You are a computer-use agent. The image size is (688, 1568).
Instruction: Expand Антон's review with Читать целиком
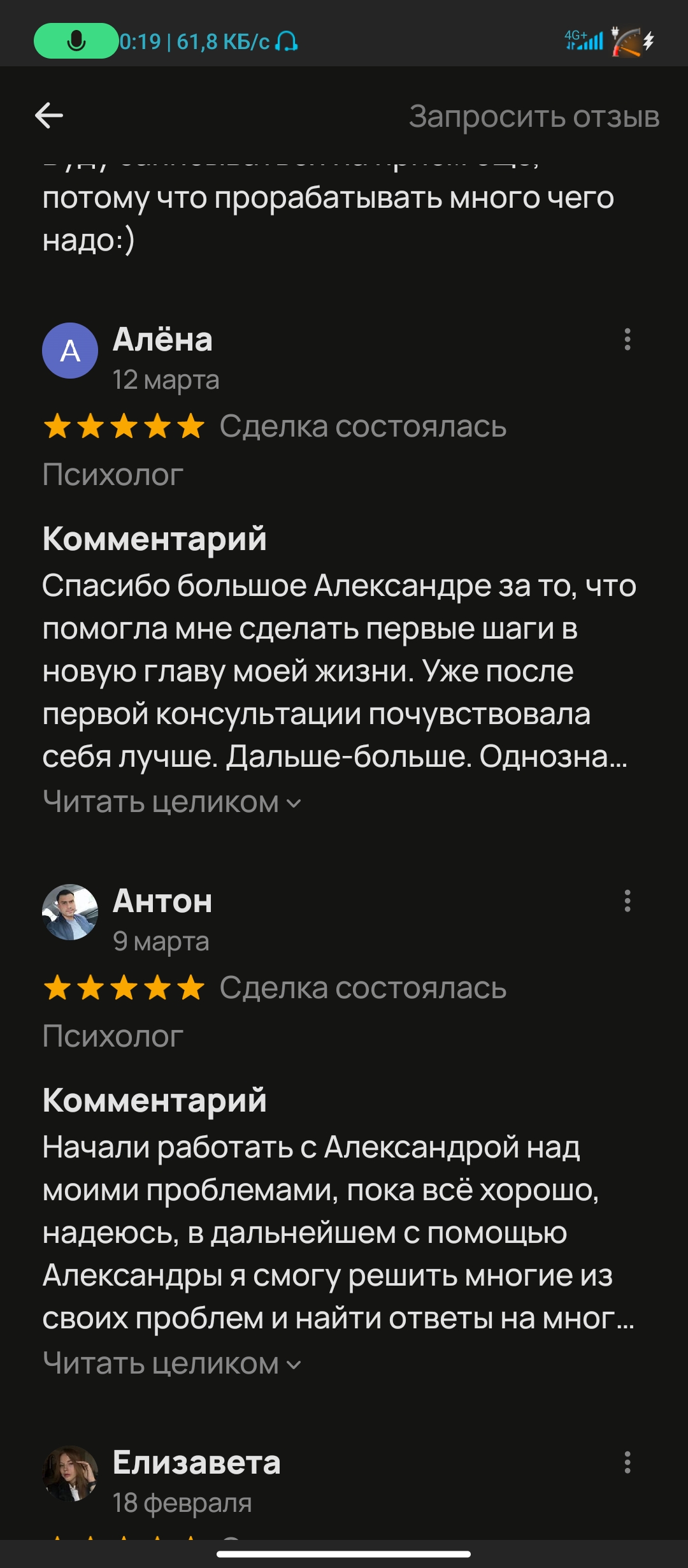coord(172,1363)
